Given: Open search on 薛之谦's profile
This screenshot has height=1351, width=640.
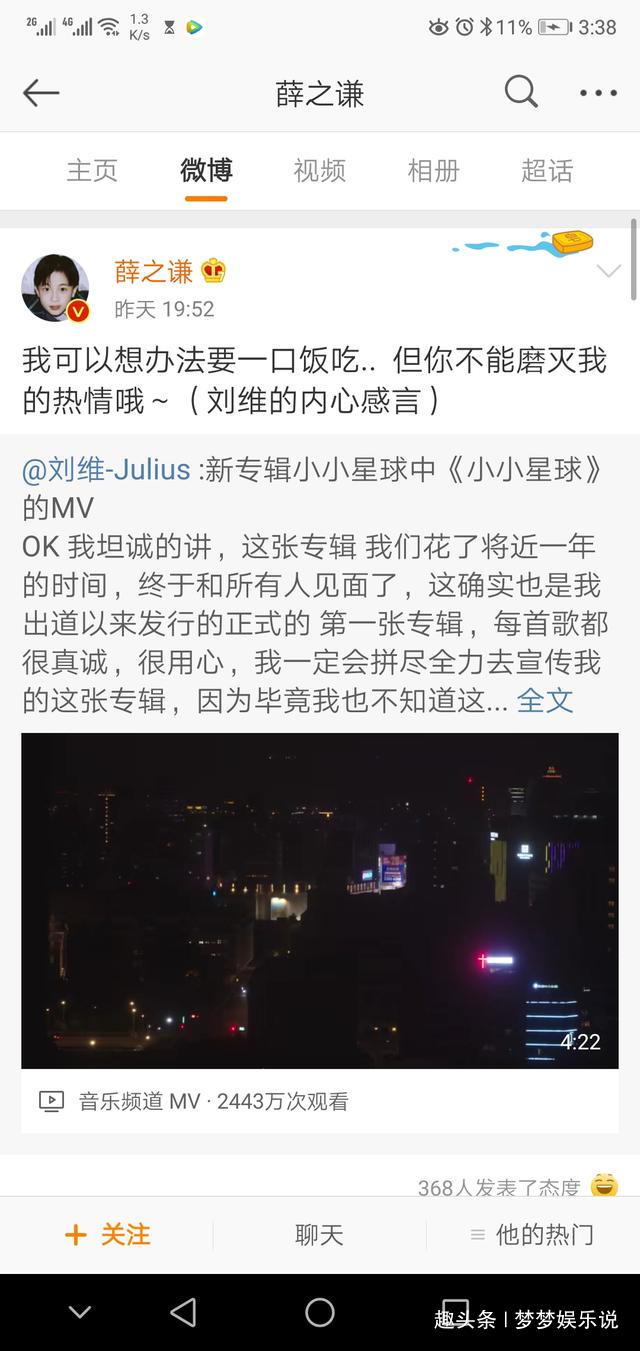Looking at the screenshot, I should click(521, 93).
